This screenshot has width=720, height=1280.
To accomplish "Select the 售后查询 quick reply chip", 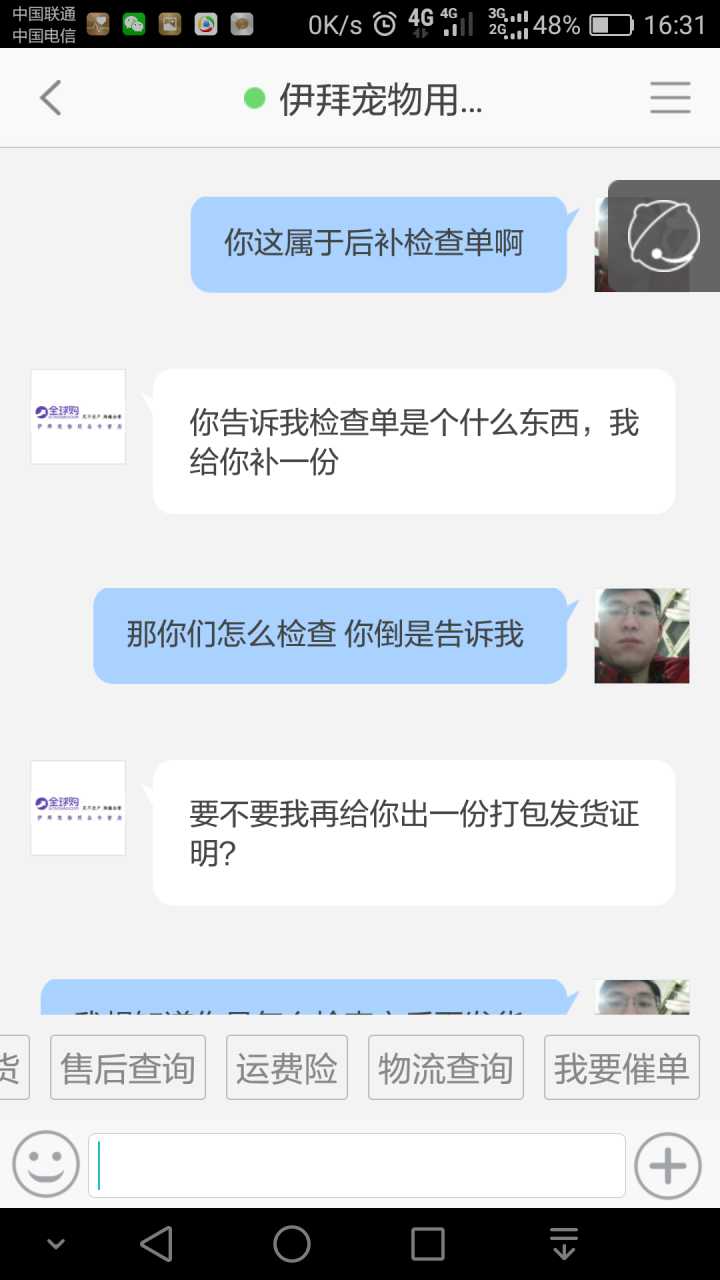I will [128, 1068].
